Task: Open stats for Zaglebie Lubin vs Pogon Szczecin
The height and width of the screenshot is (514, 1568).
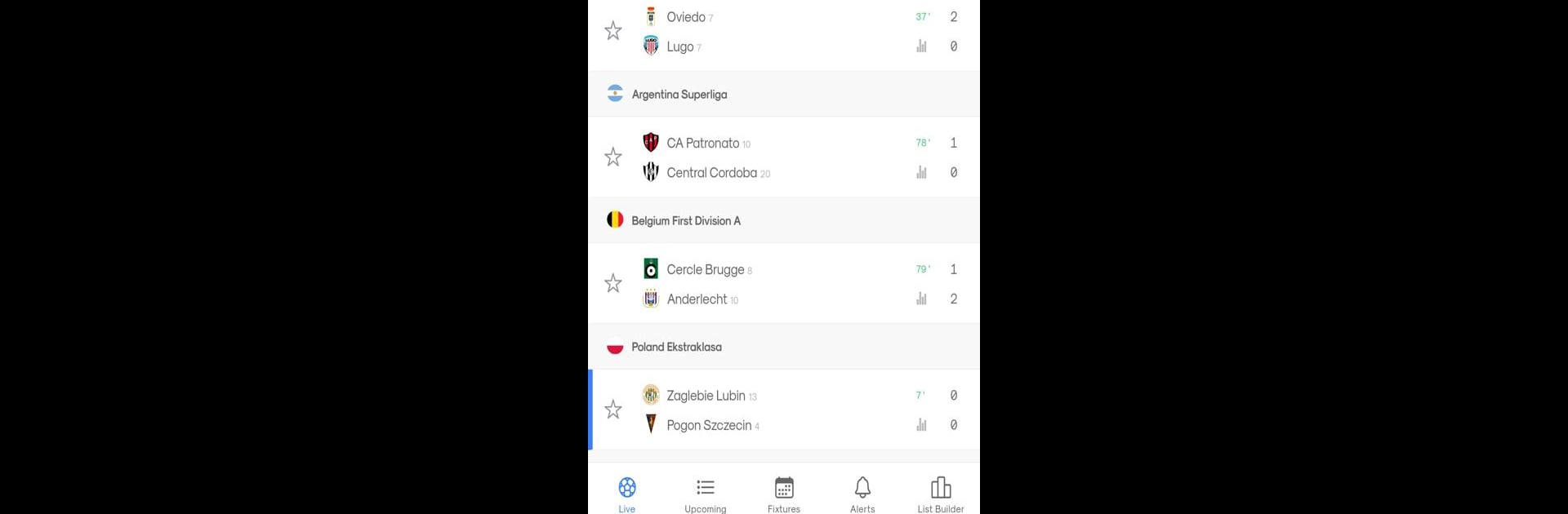Action: (921, 425)
